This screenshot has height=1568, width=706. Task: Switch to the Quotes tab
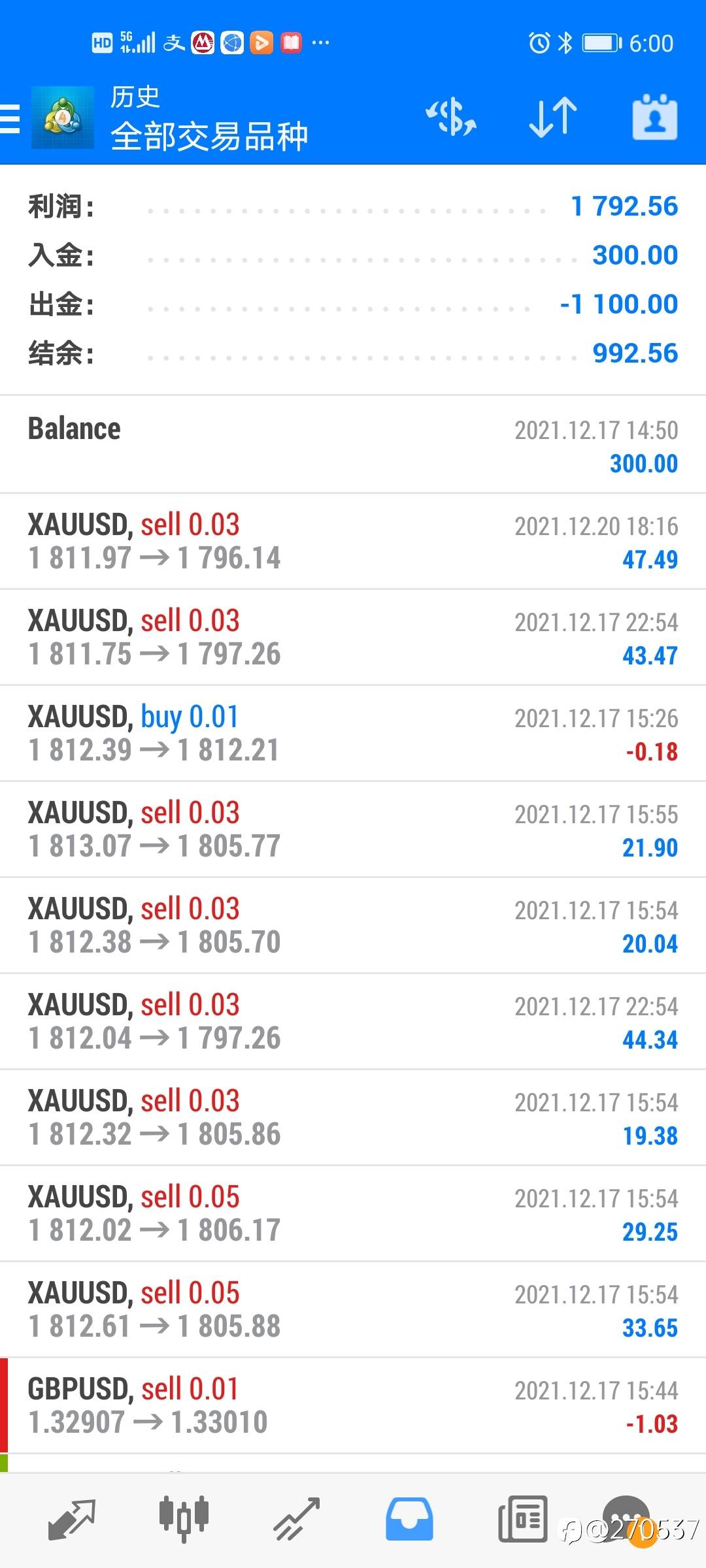pos(72,1519)
